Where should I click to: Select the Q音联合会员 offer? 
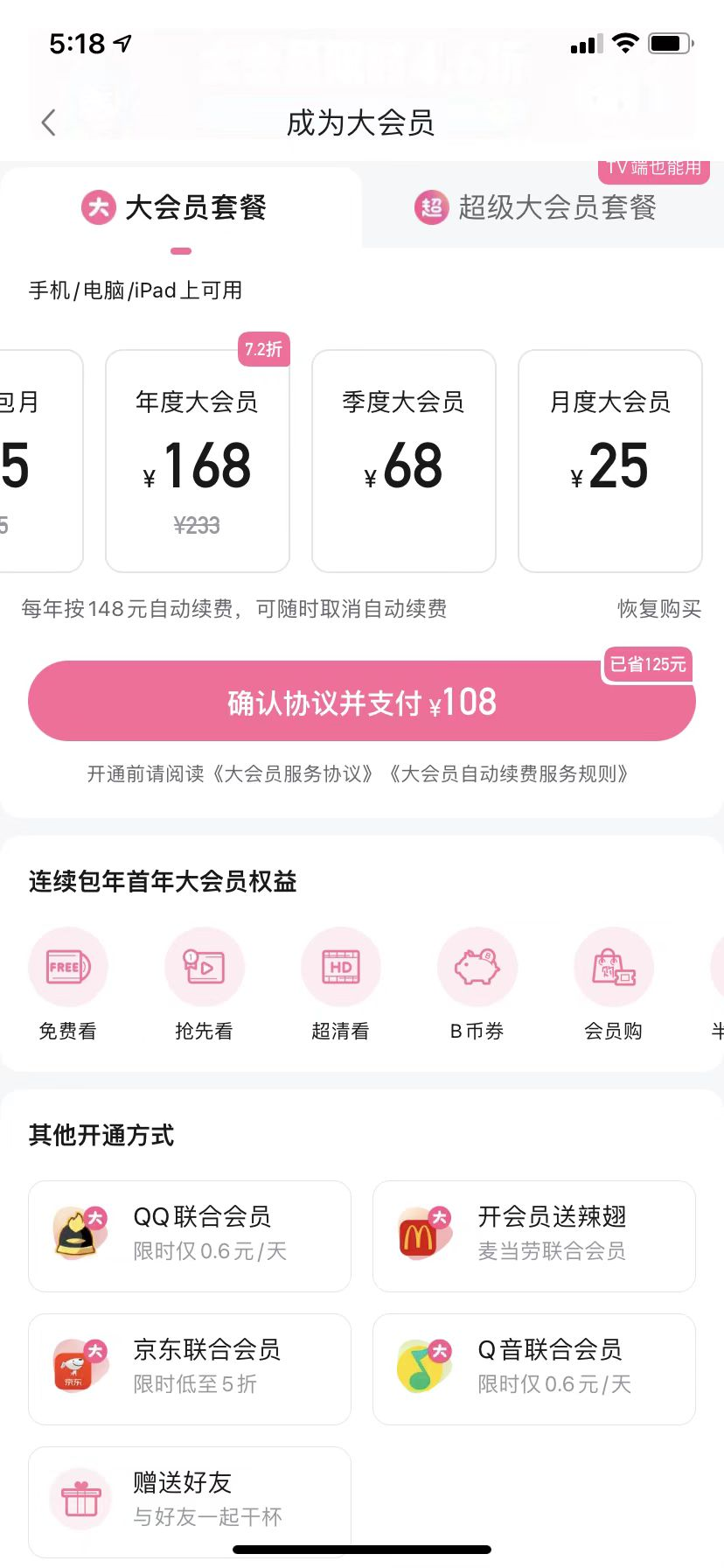pyautogui.click(x=534, y=1368)
